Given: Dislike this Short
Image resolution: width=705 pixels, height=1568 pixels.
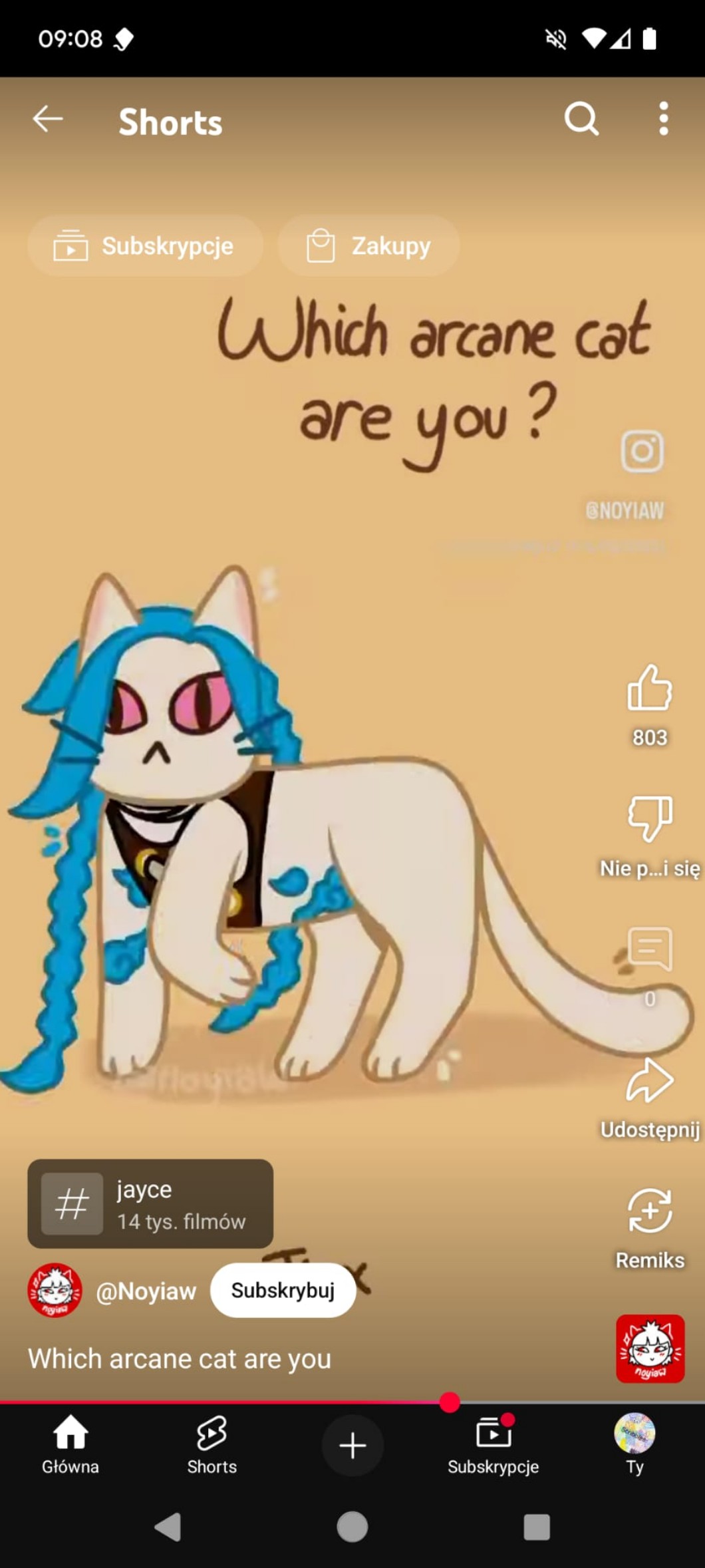Looking at the screenshot, I should click(x=650, y=818).
